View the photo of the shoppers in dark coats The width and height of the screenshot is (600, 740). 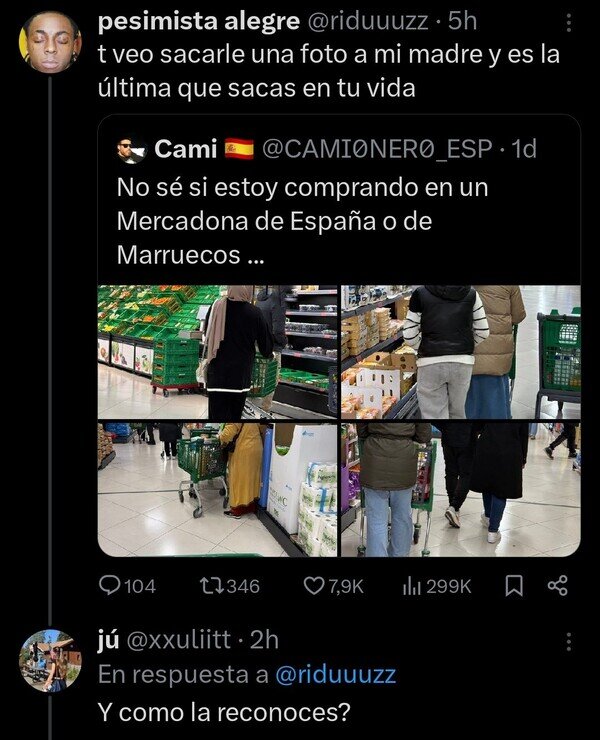click(461, 489)
